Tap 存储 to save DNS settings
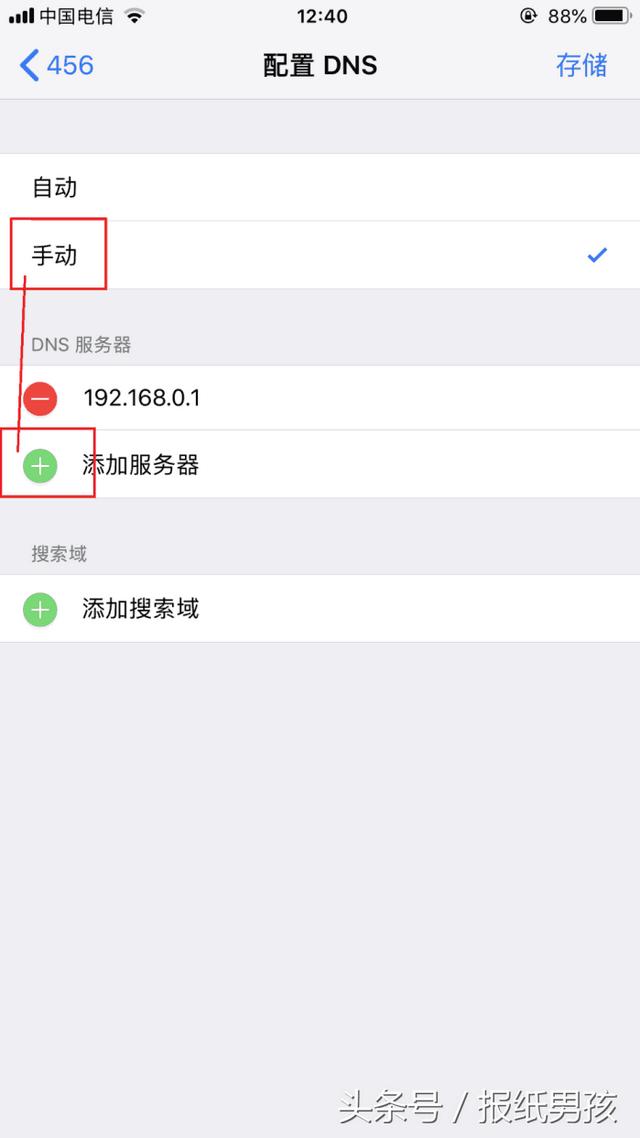This screenshot has width=640, height=1138. 581,65
